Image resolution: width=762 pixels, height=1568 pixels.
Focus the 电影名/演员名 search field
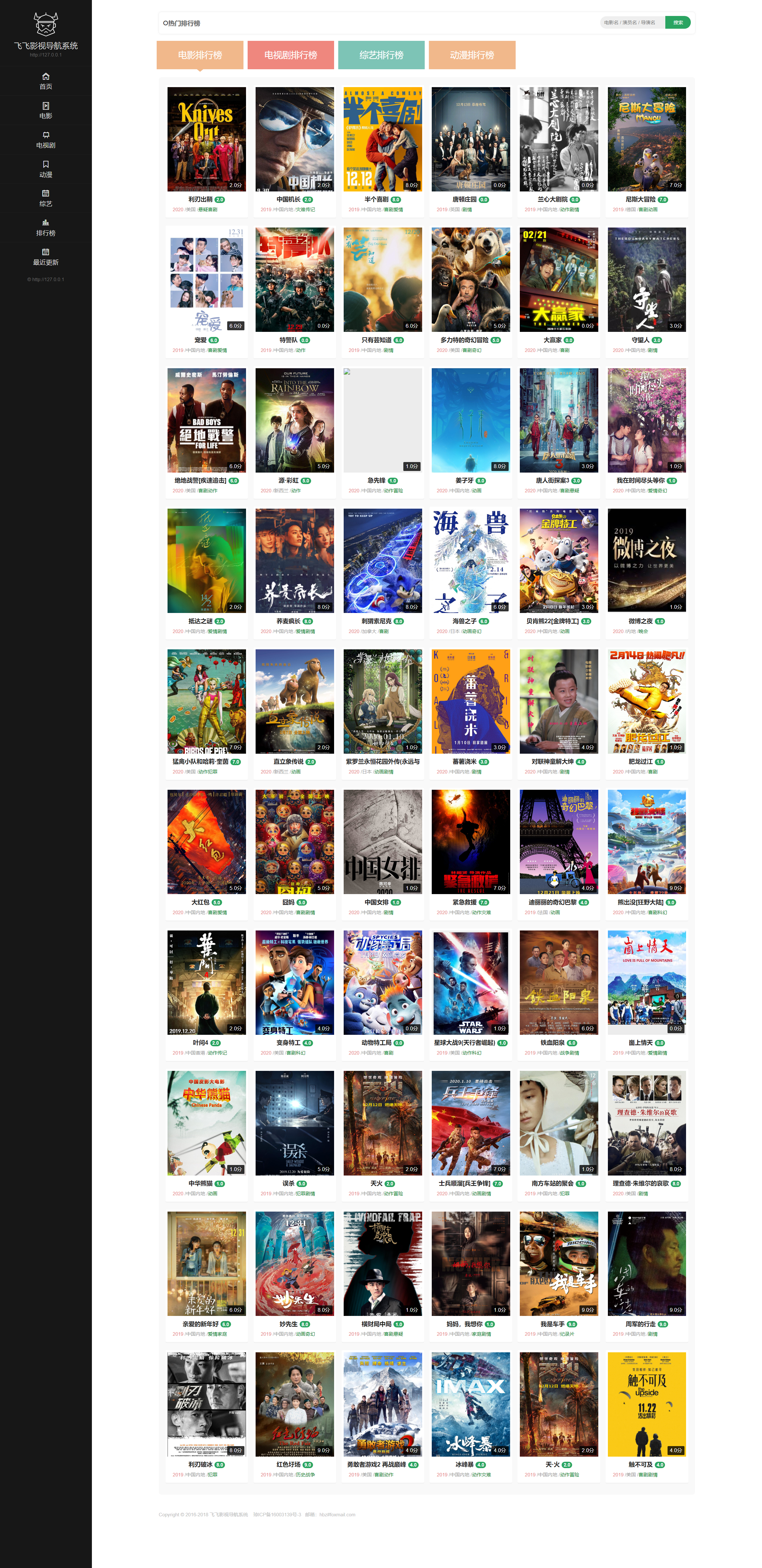tap(632, 23)
